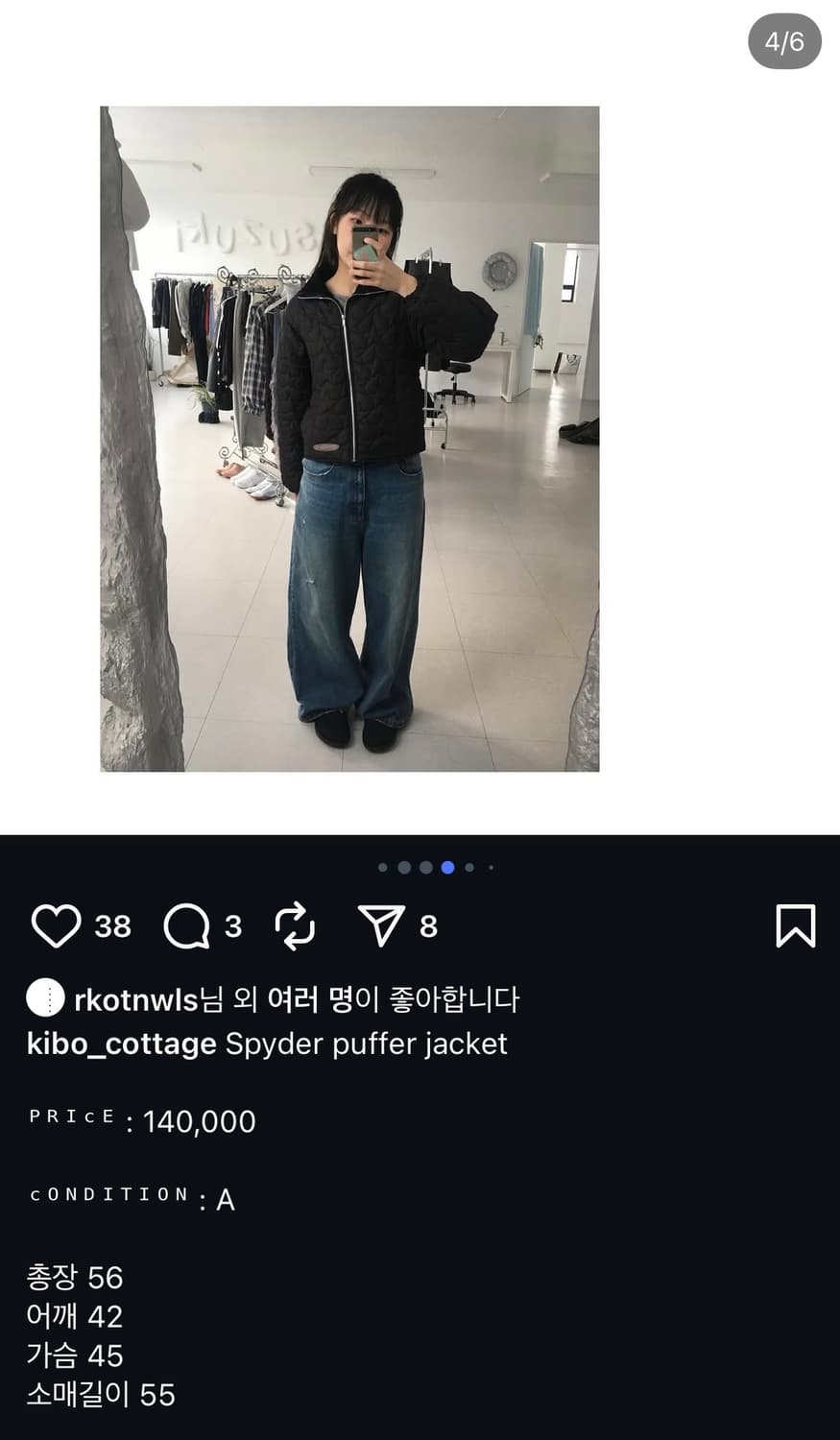Toggle like state on the heart button
840x1440 pixels.
(x=58, y=924)
